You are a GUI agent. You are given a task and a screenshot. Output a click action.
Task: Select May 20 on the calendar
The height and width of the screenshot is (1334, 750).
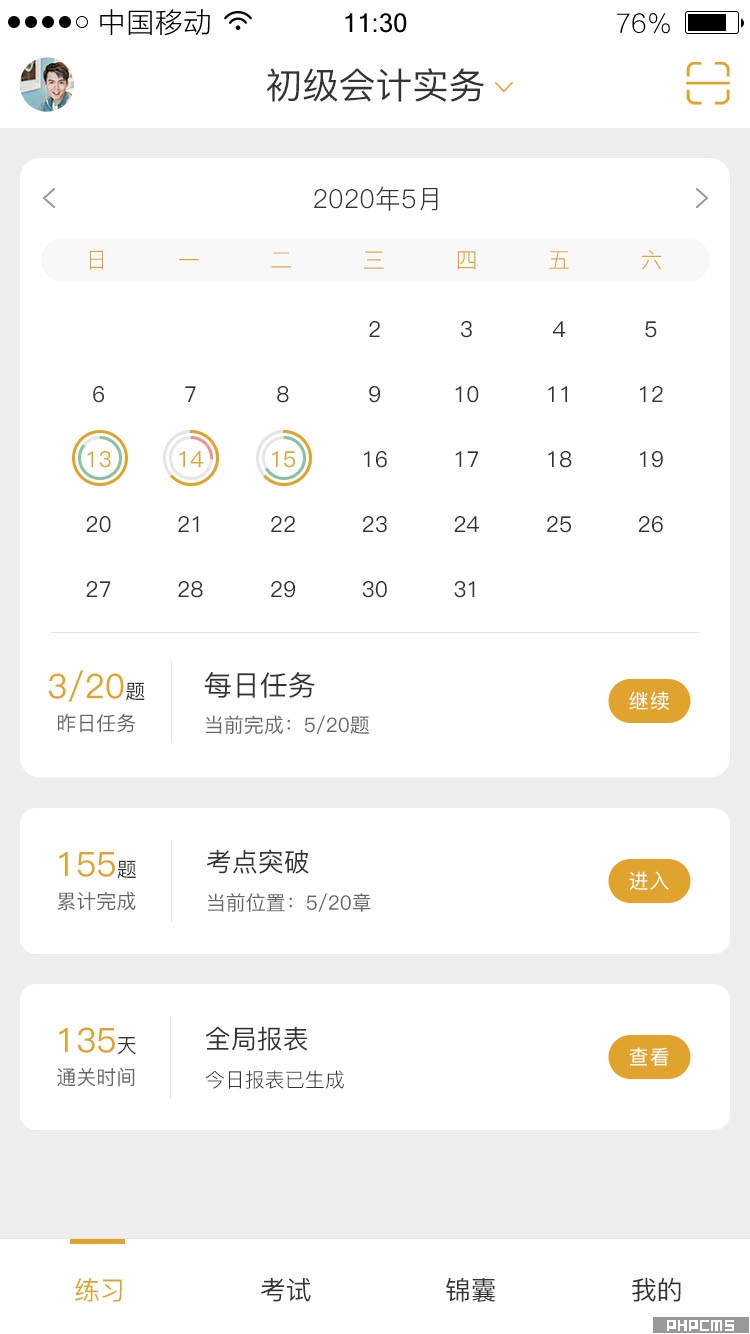pos(98,524)
